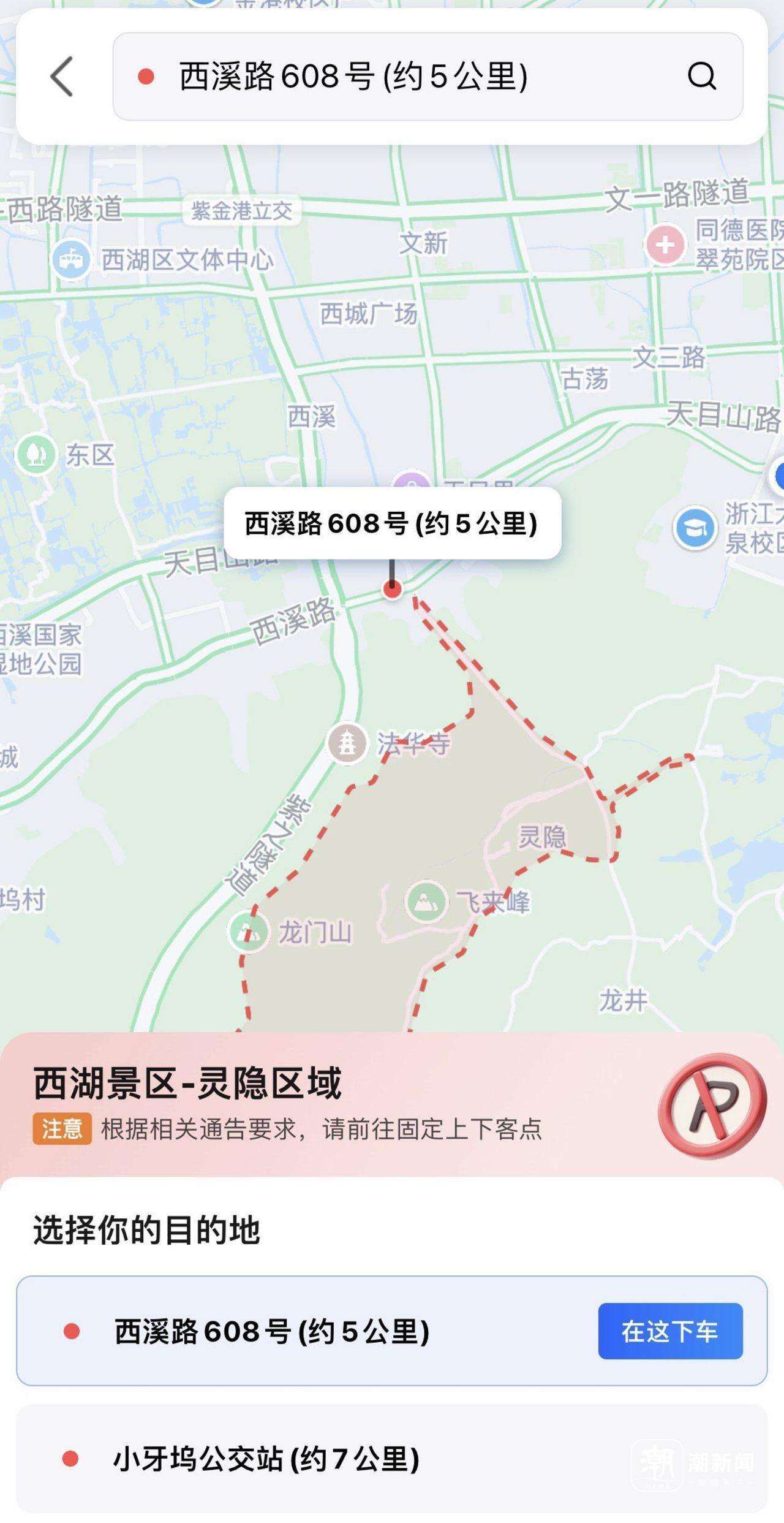Choose 小牙坞公交站 (约7公里) as destination
The height and width of the screenshot is (1523, 784).
click(306, 1459)
